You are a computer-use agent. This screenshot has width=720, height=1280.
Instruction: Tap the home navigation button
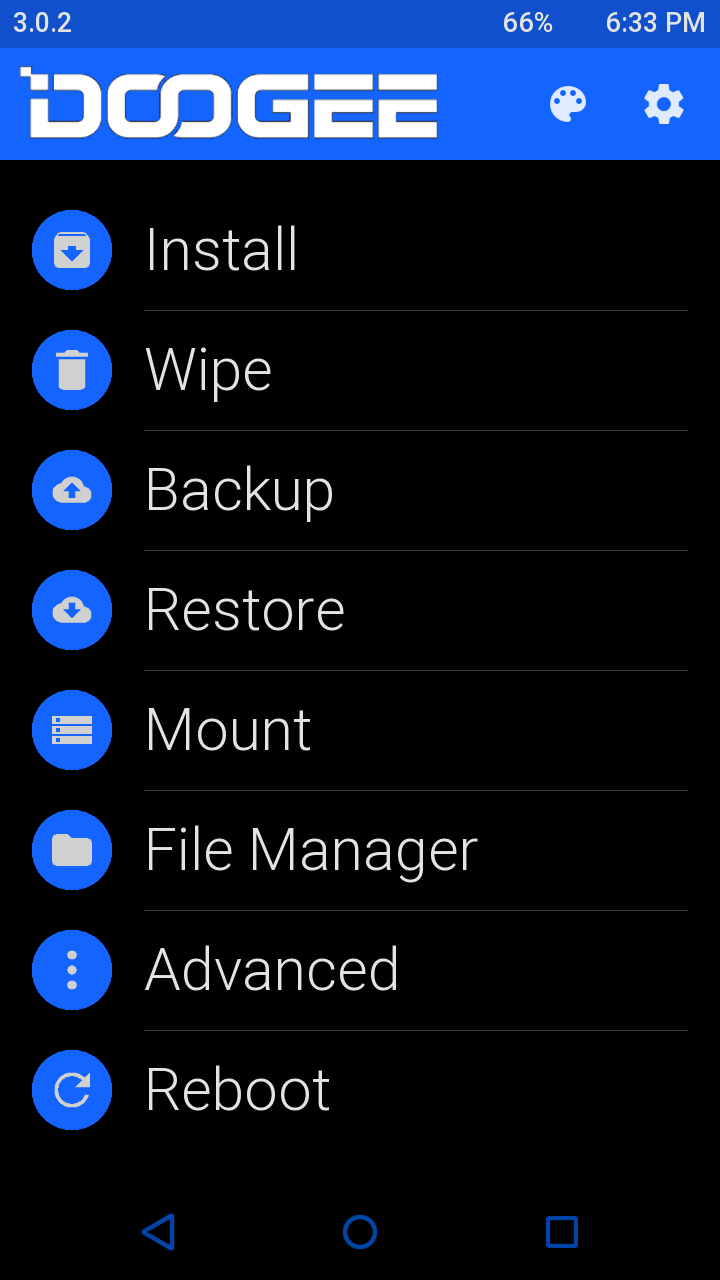pos(360,1232)
